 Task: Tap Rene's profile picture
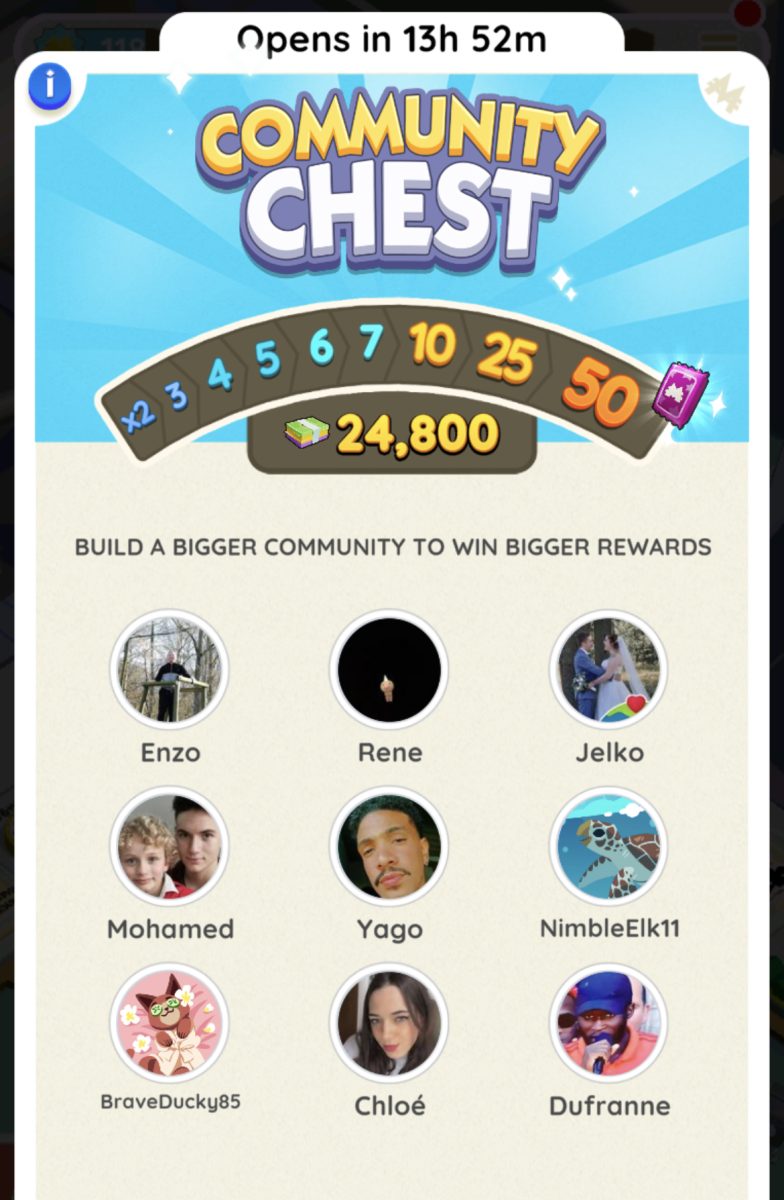(x=389, y=670)
